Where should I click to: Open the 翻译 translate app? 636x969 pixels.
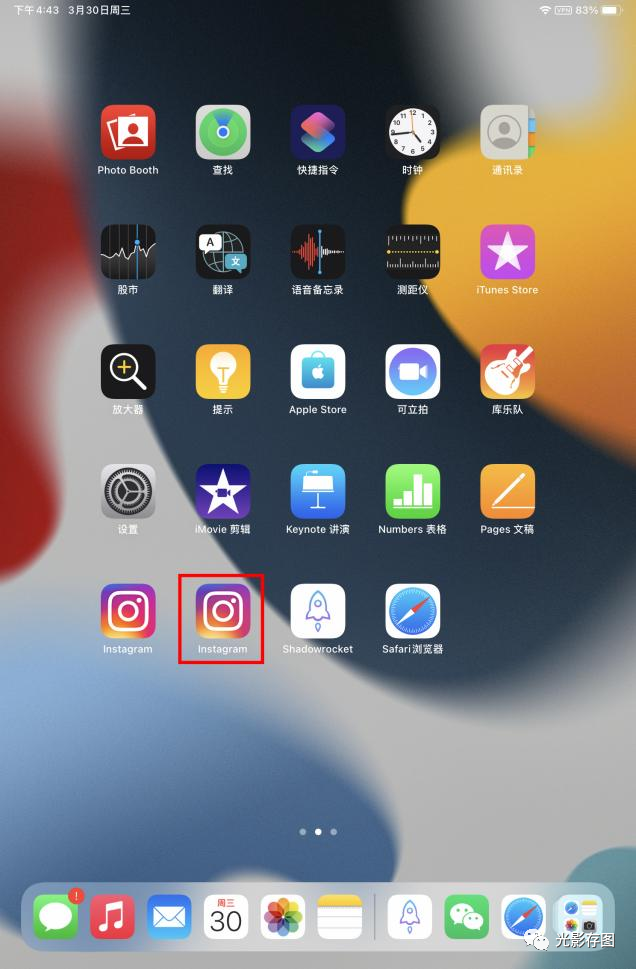point(222,252)
